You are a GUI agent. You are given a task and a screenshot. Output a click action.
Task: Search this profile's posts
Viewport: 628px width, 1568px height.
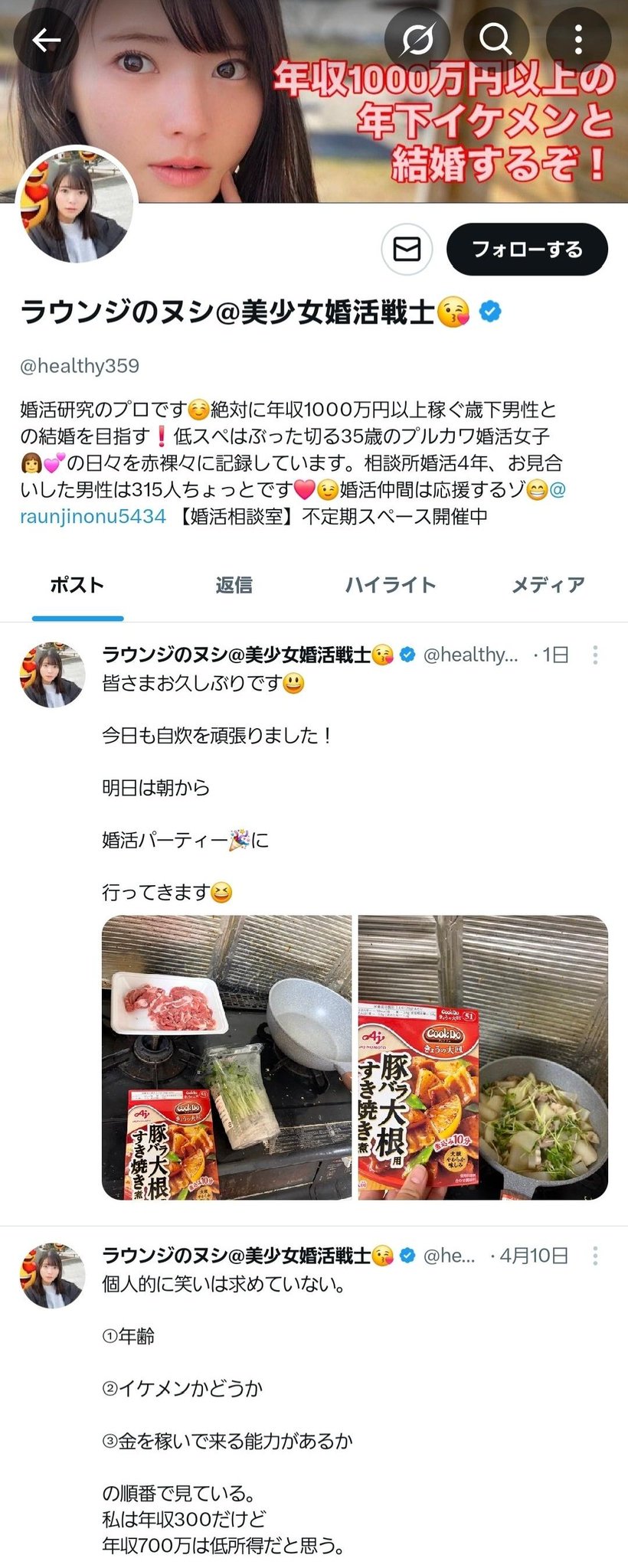(496, 38)
